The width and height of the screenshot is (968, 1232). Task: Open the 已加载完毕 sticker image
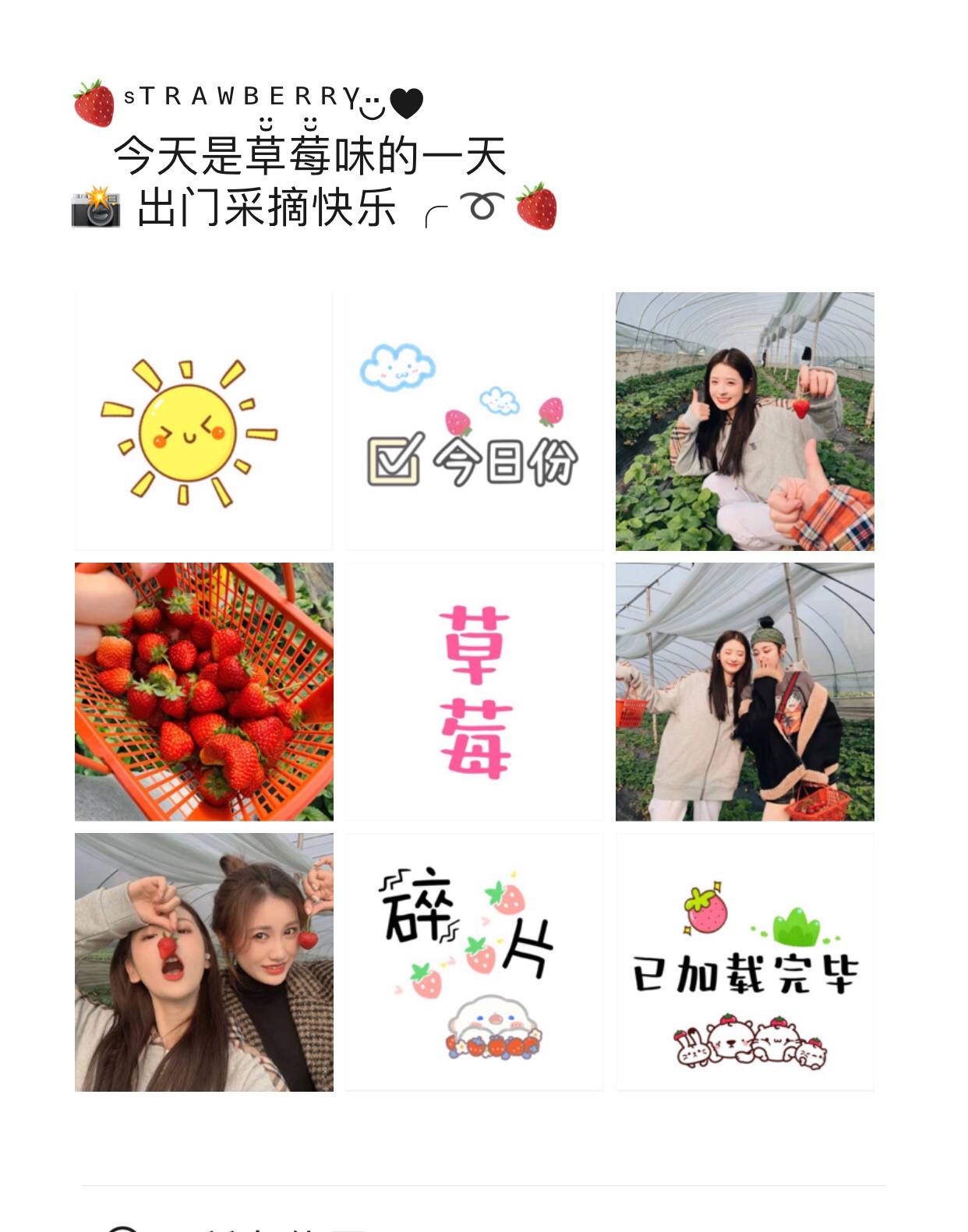(744, 962)
